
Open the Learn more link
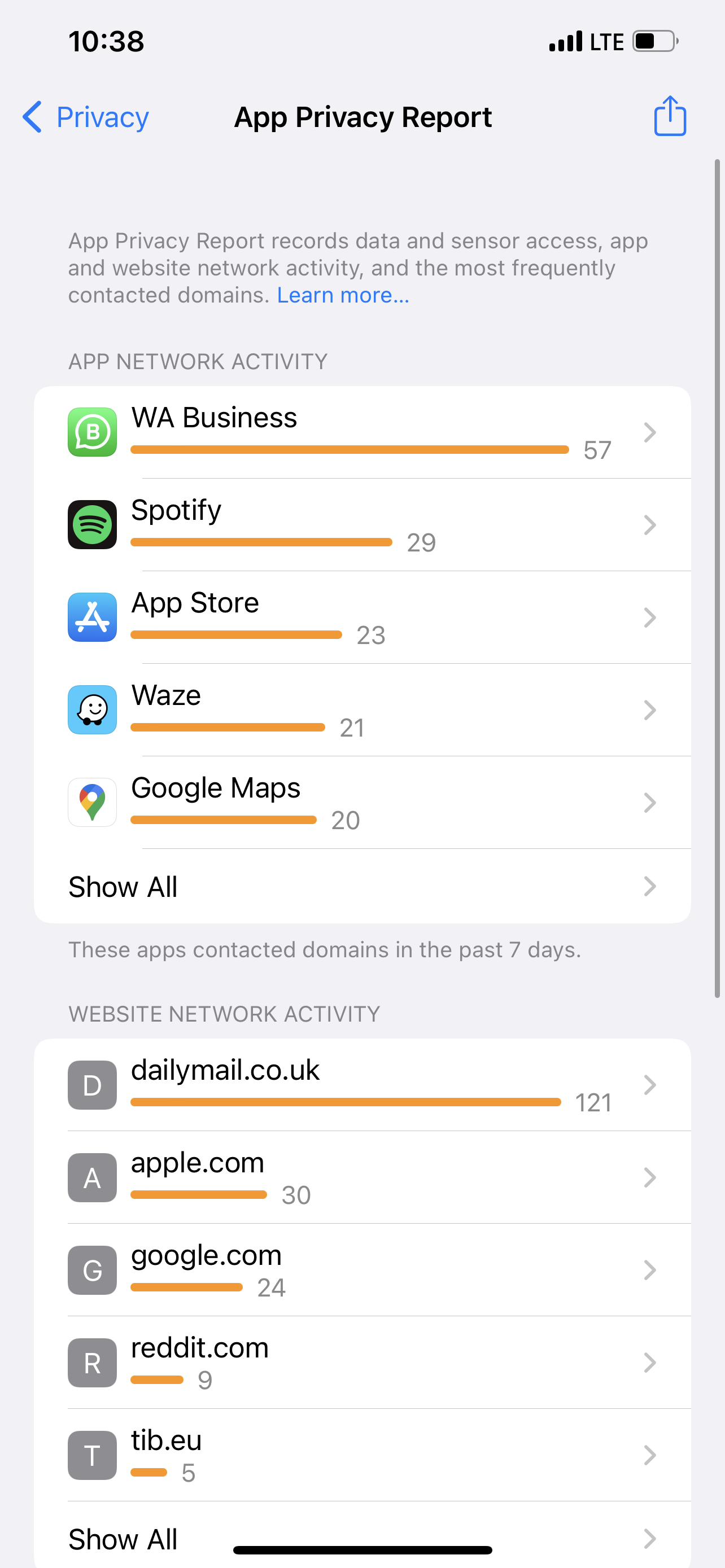(x=343, y=295)
